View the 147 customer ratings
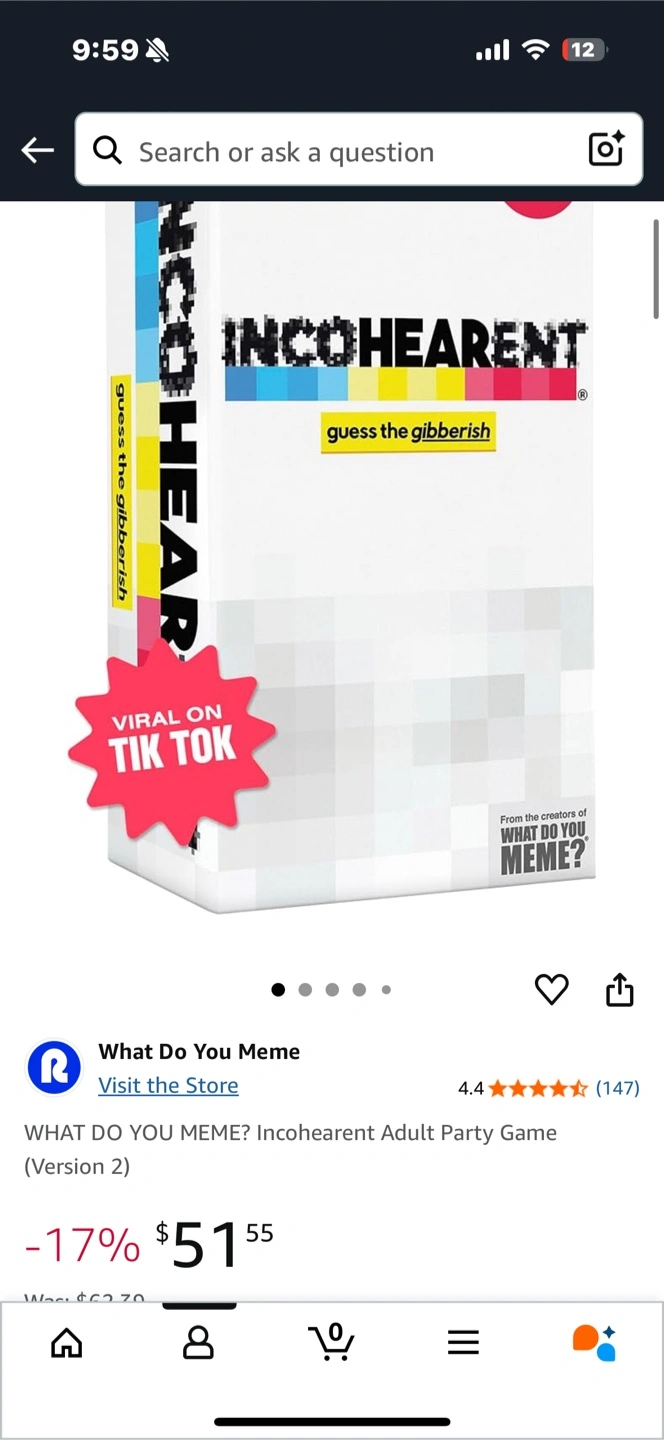The image size is (664, 1440). (617, 1088)
